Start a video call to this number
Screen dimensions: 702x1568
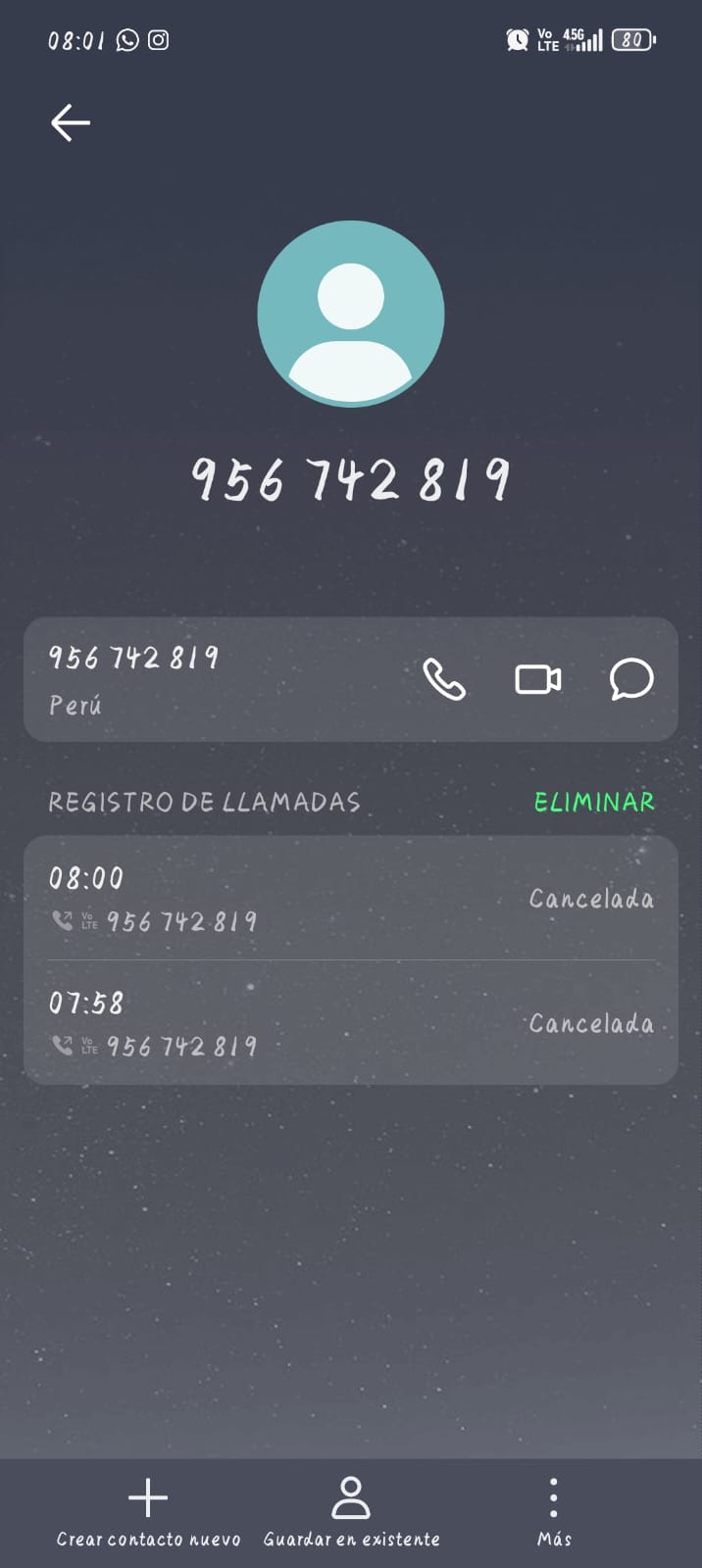(538, 679)
